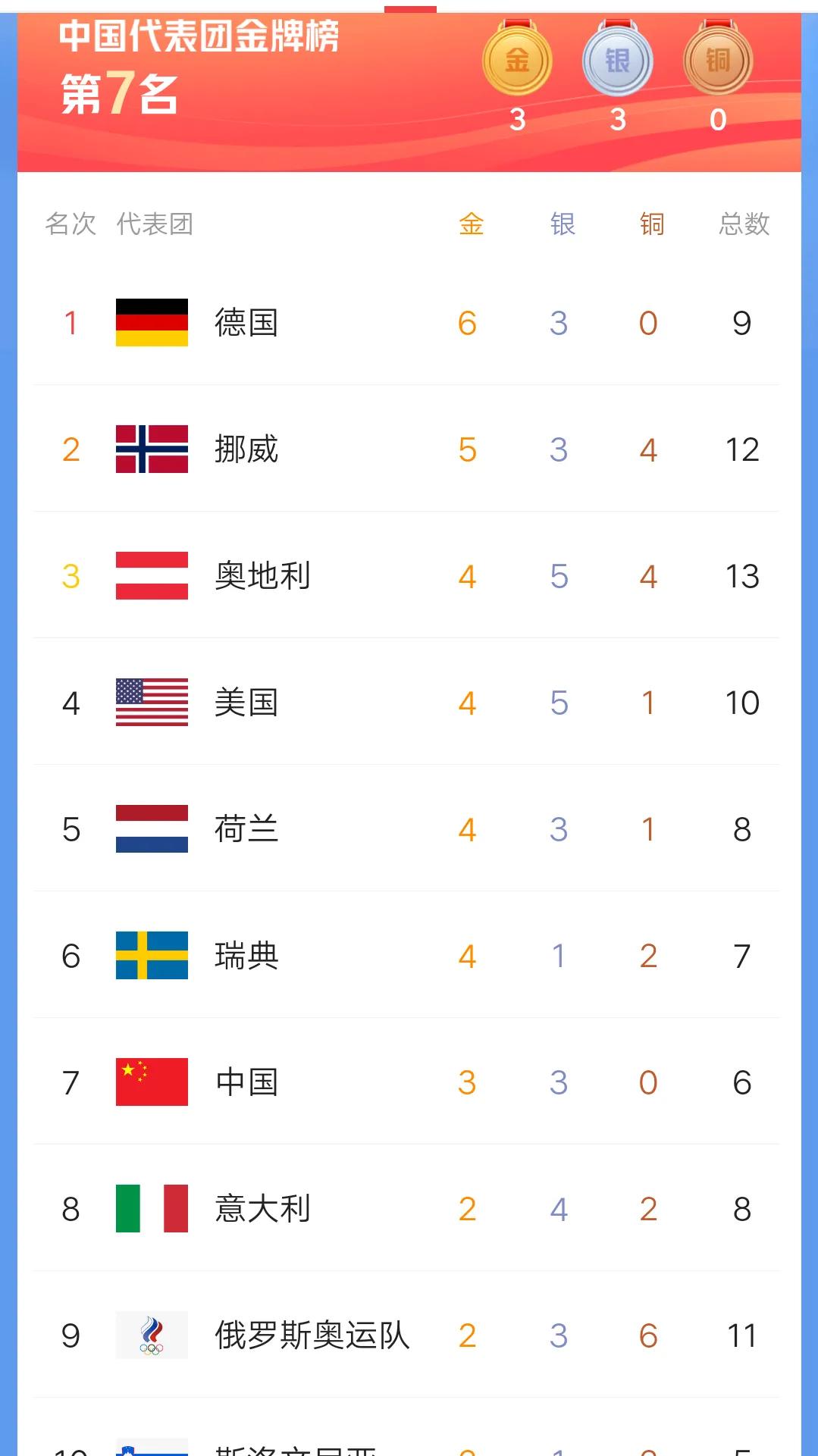Open Sweden's (瑞典) medal row
The height and width of the screenshot is (1456, 818).
point(409,955)
